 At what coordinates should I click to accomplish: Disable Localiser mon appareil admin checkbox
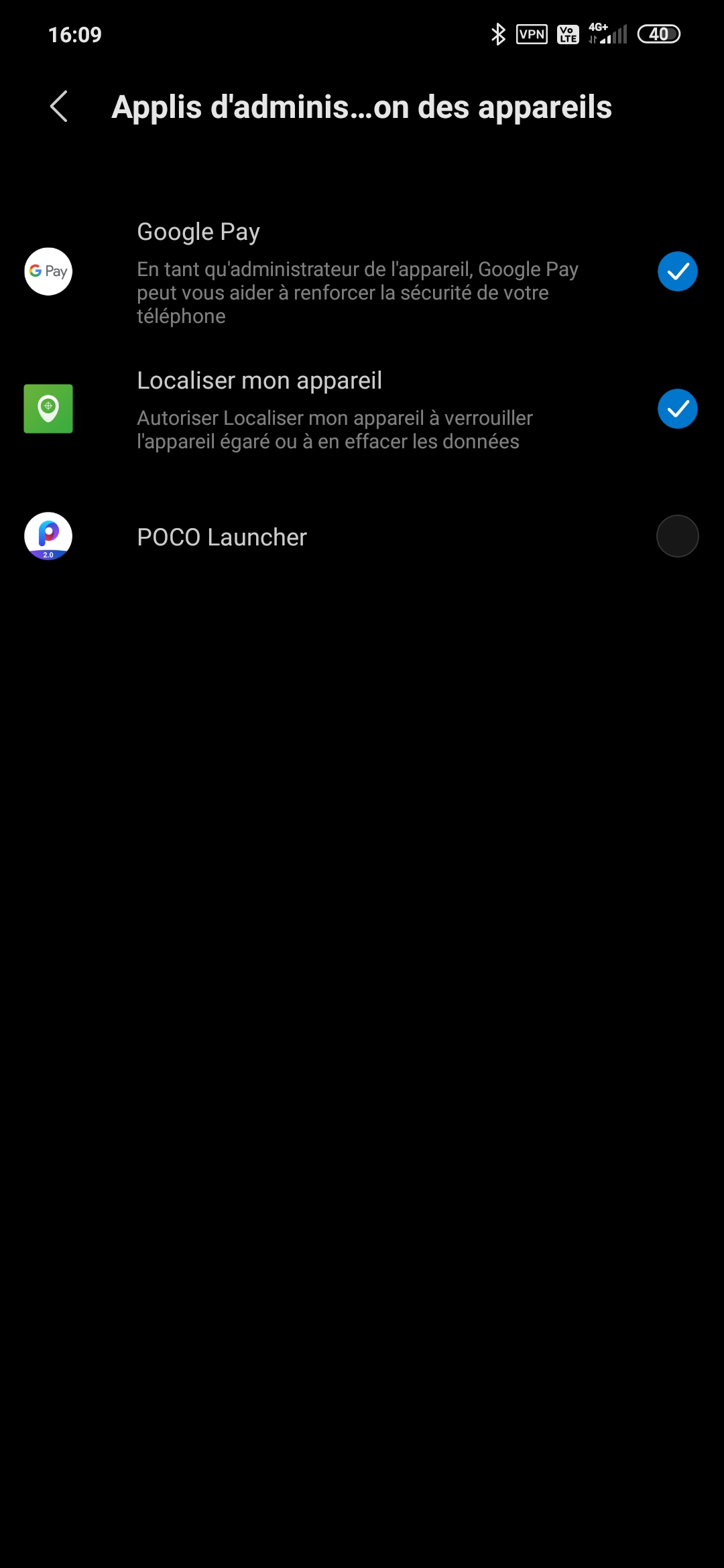tap(677, 409)
